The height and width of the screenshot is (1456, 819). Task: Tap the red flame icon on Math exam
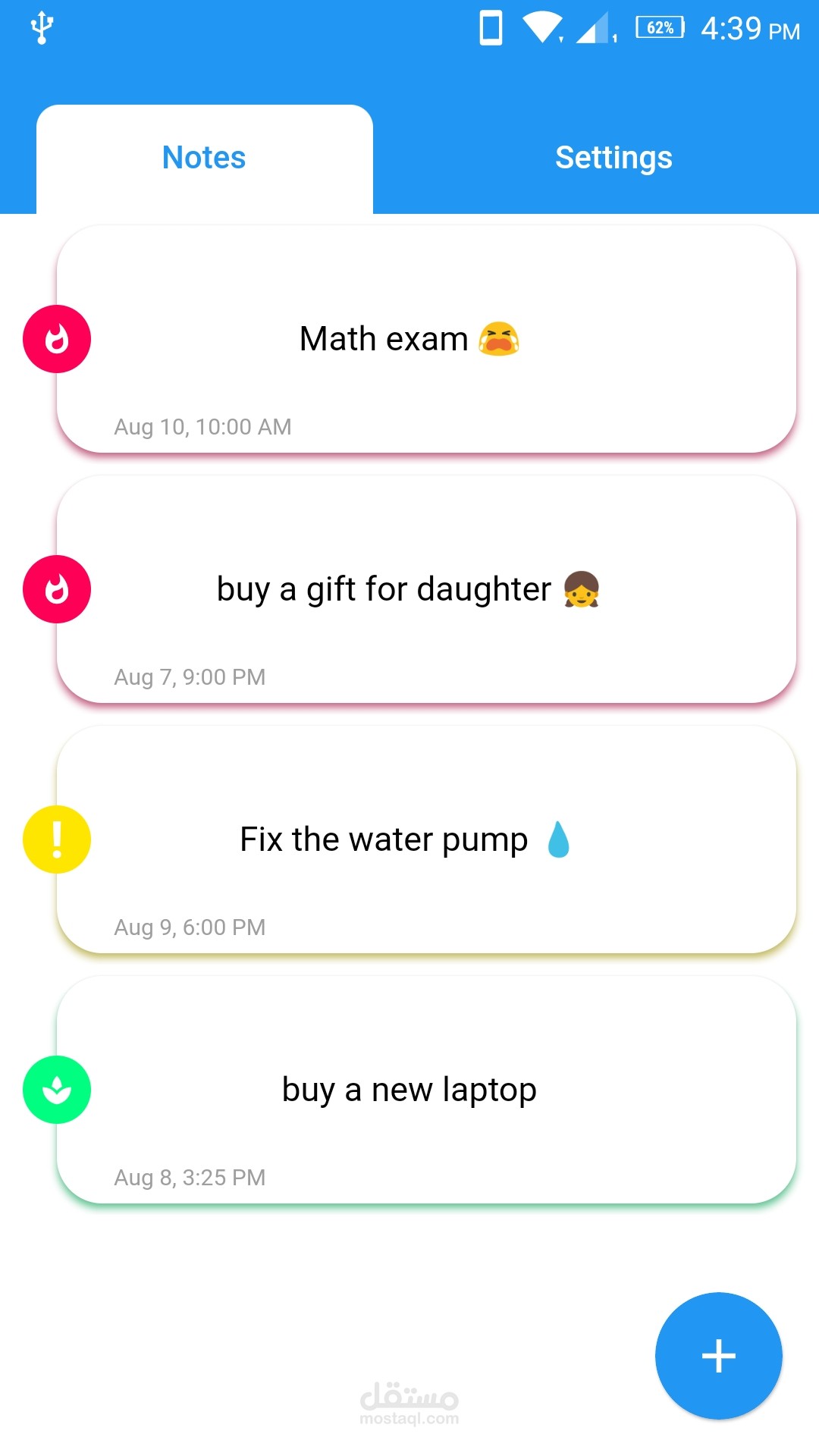pyautogui.click(x=57, y=339)
